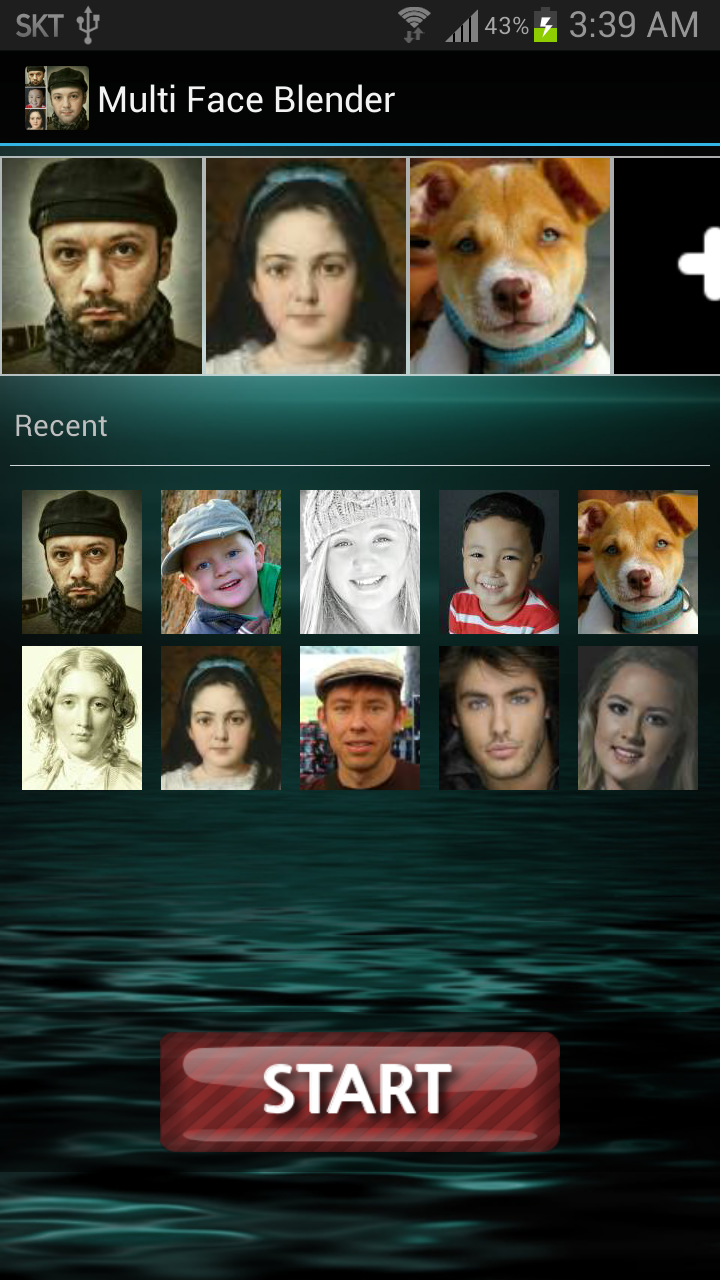The image size is (720, 1280).
Task: Tap the man wearing a tan flat cap
Action: point(360,718)
